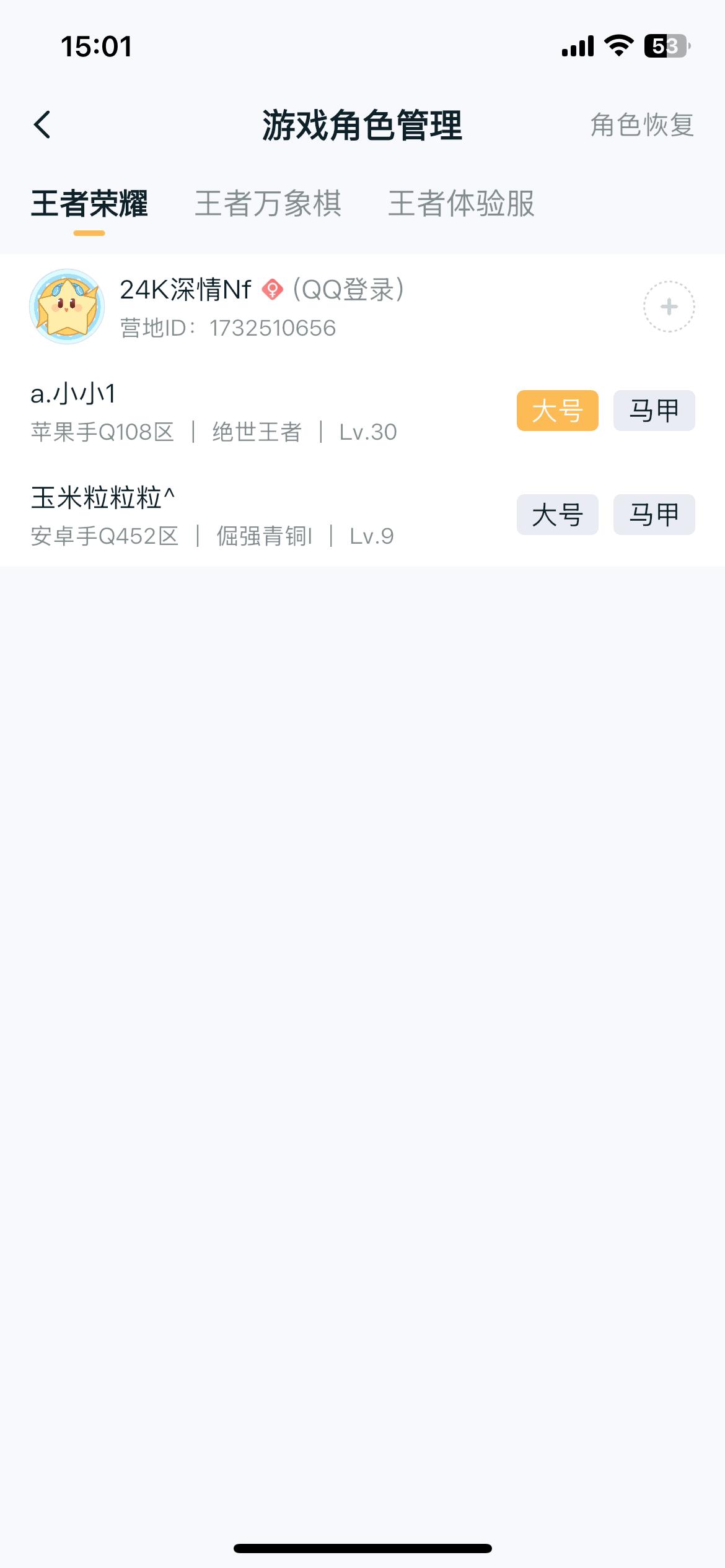Tap the Wi-Fi icon in status bar
This screenshot has width=725, height=1568.
(x=617, y=44)
